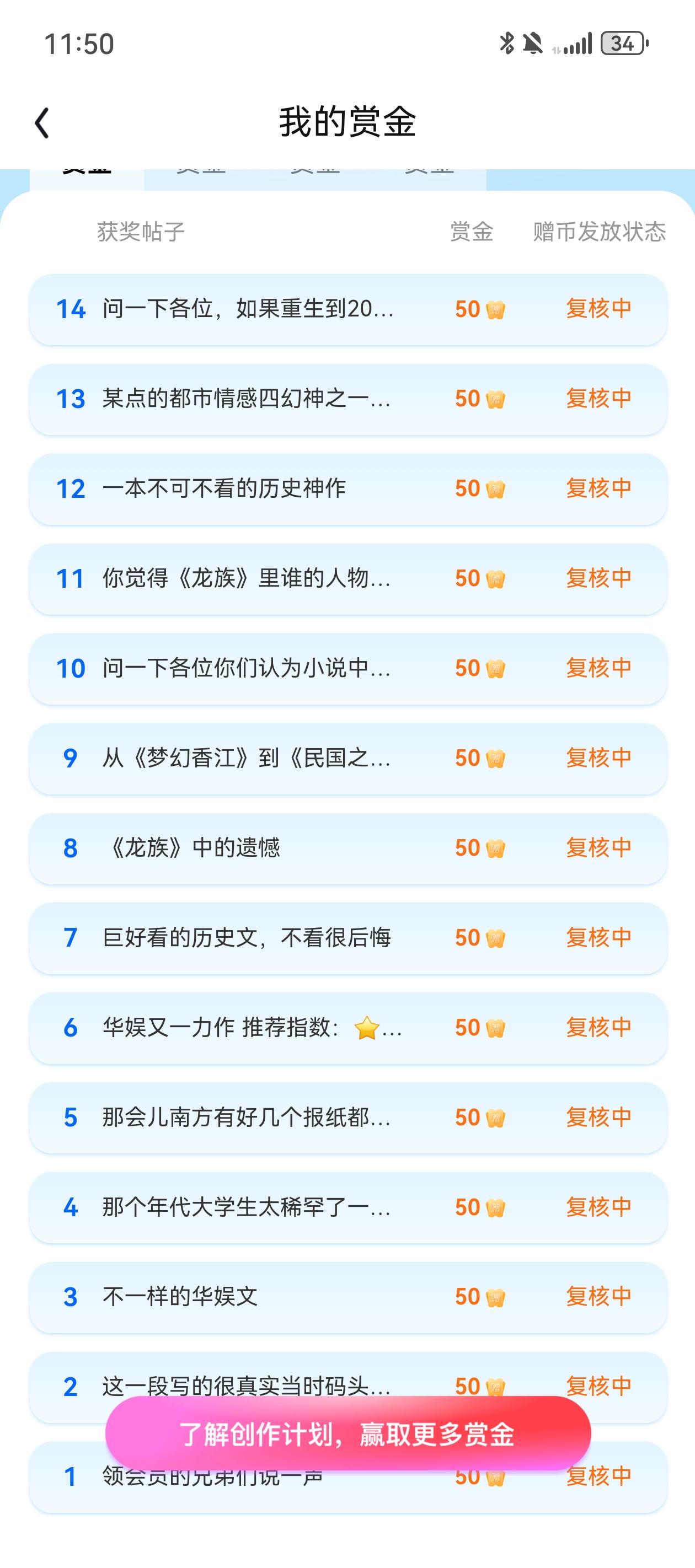Open post 10 问一下各位你们认为小说中
Screen dimensions: 695x1568
point(348,668)
